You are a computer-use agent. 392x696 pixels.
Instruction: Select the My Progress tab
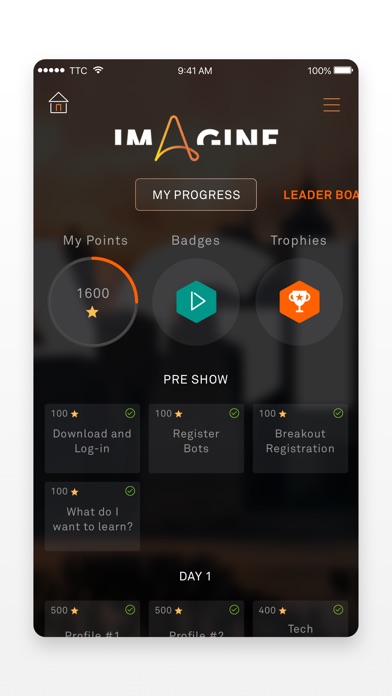coord(196,194)
